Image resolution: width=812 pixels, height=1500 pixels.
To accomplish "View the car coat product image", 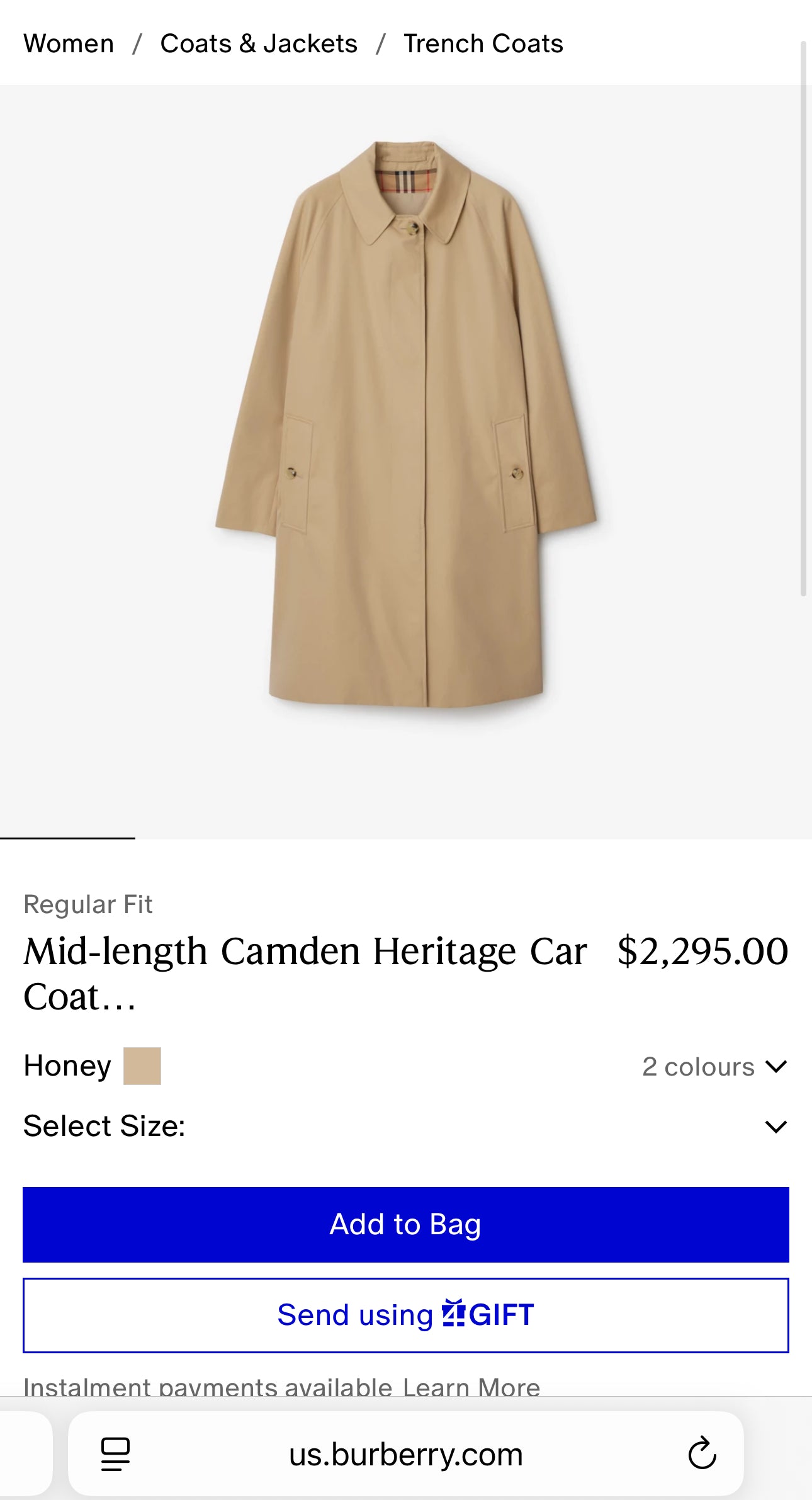I will pos(406,424).
